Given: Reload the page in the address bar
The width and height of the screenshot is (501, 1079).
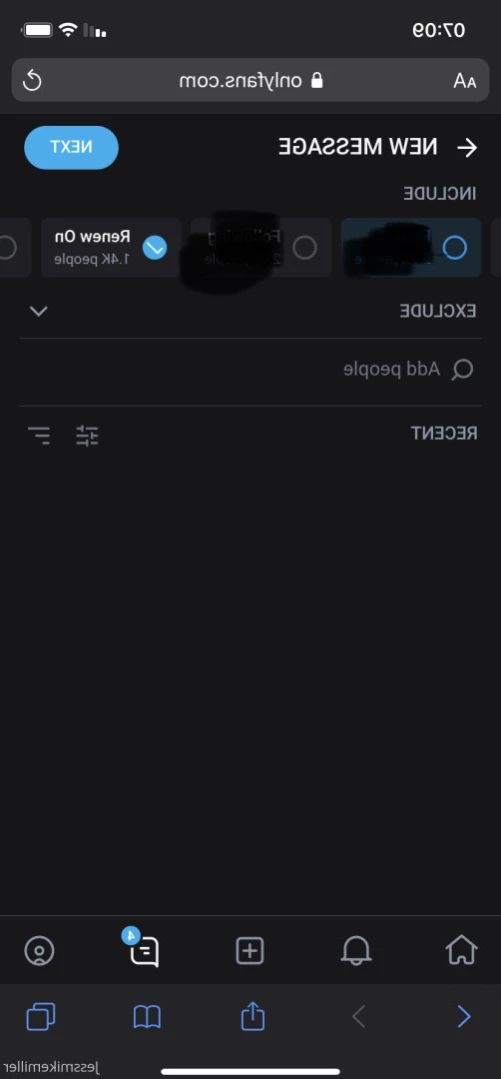Looking at the screenshot, I should click(x=32, y=81).
